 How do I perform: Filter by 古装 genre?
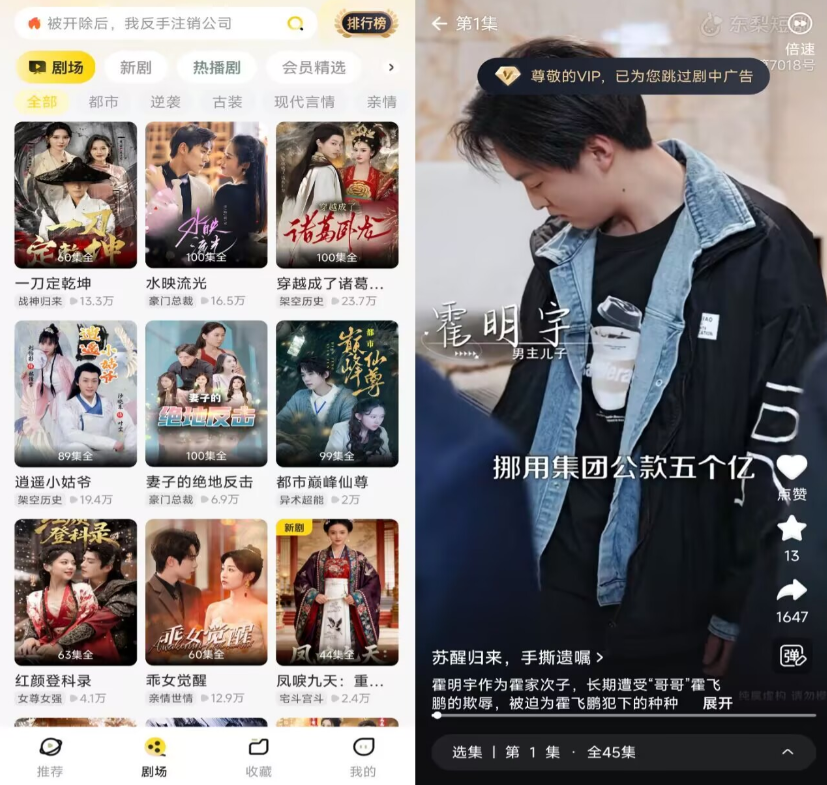(x=227, y=102)
